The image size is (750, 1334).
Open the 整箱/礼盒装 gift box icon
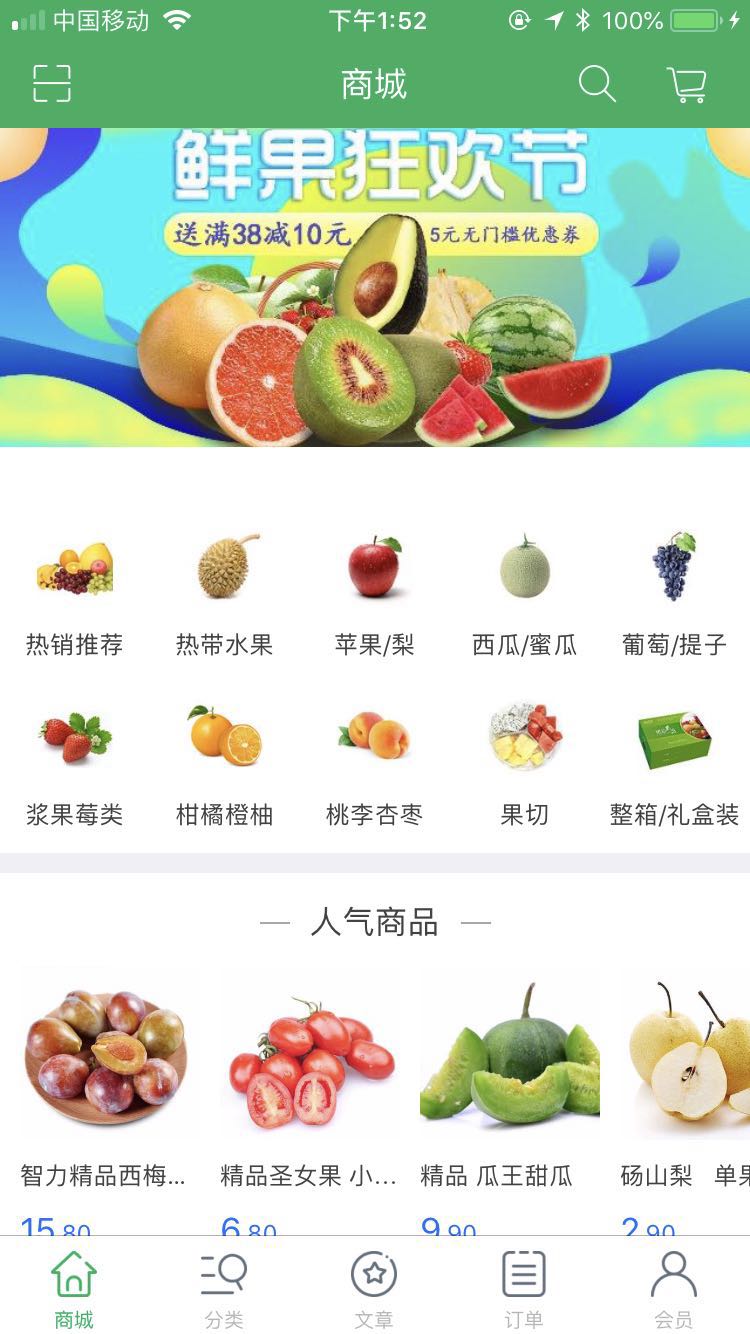675,738
